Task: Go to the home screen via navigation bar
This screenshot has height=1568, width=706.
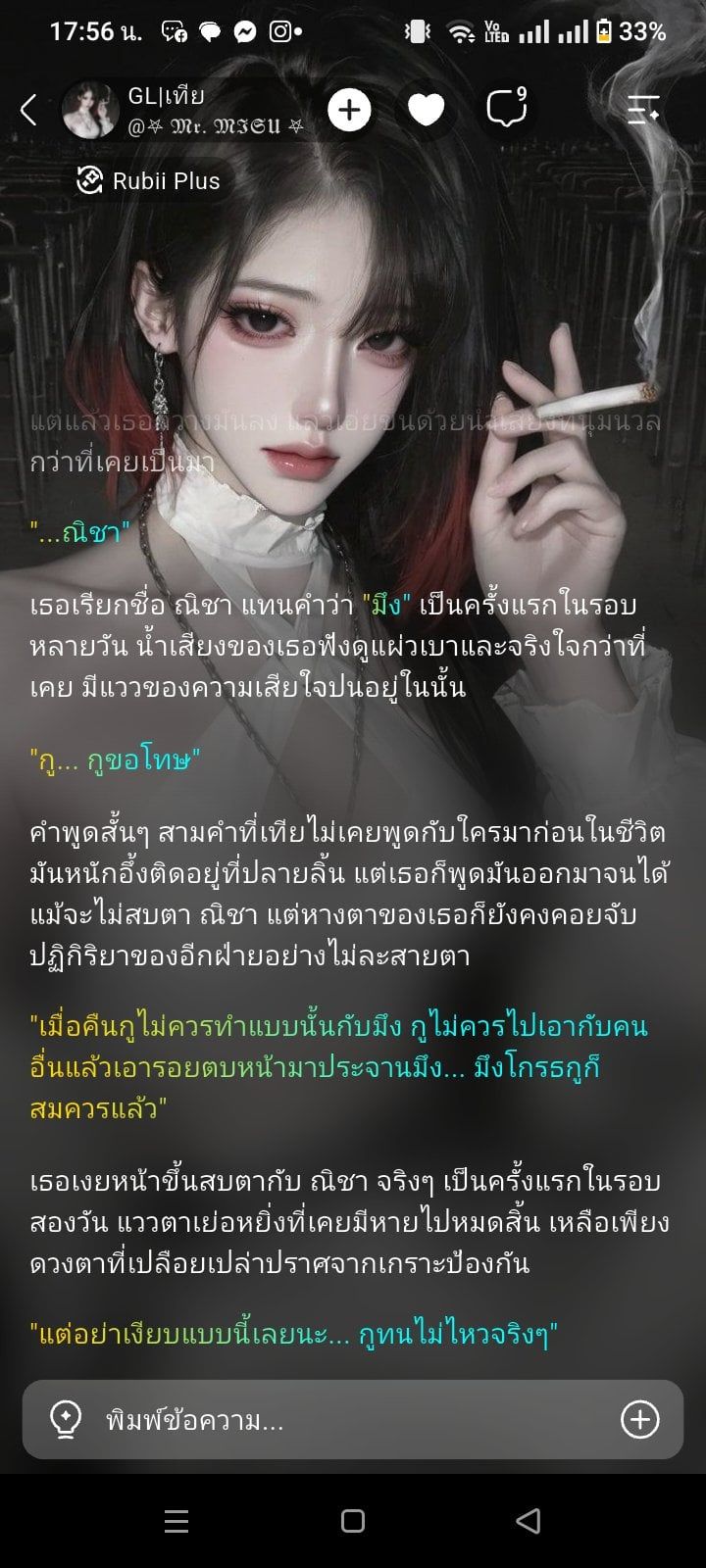Action: click(x=353, y=1521)
